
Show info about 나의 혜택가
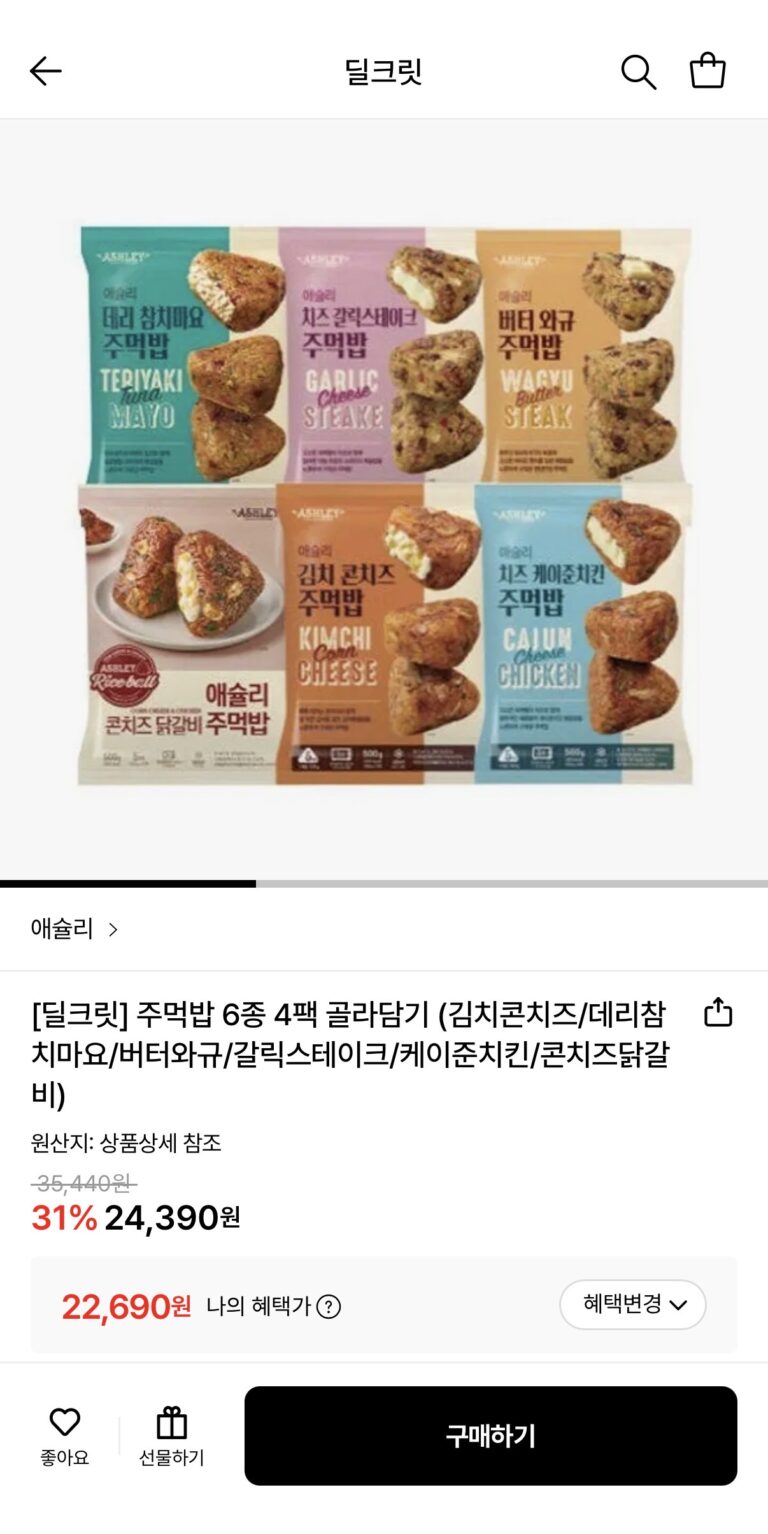328,1306
